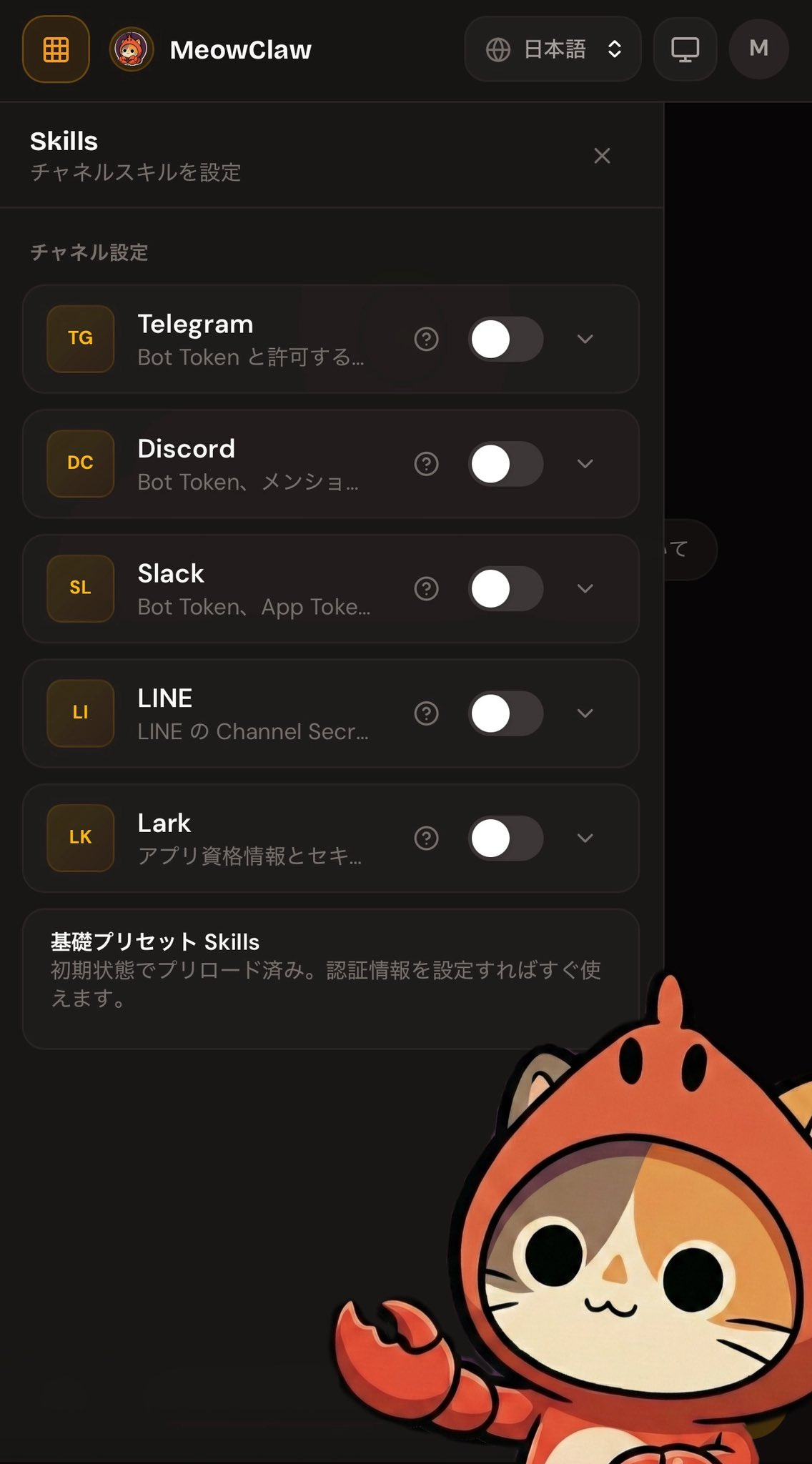Viewport: 812px width, 1464px height.
Task: Expand the Slack settings
Action: point(585,588)
